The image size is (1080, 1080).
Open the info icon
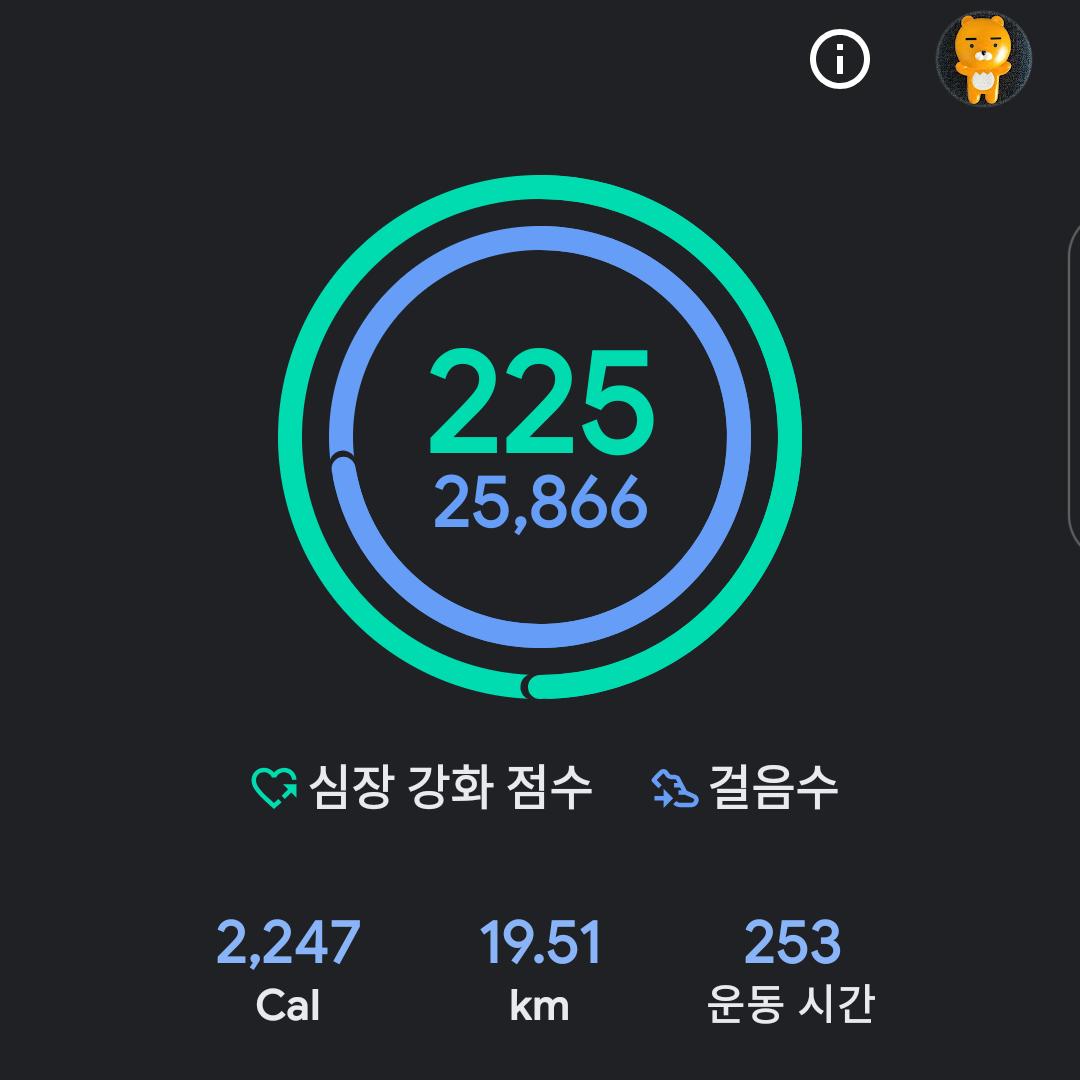(839, 60)
